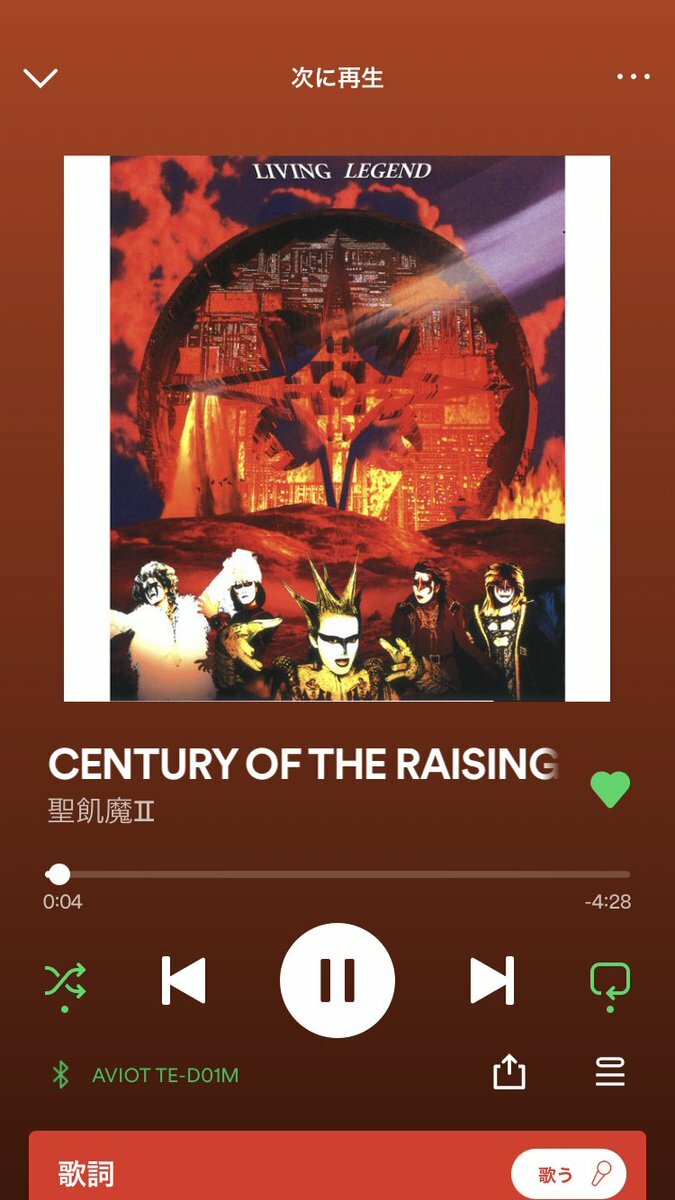The height and width of the screenshot is (1200, 675).
Task: Unlike CENTURY OF THE RAISING
Action: pyautogui.click(x=610, y=790)
